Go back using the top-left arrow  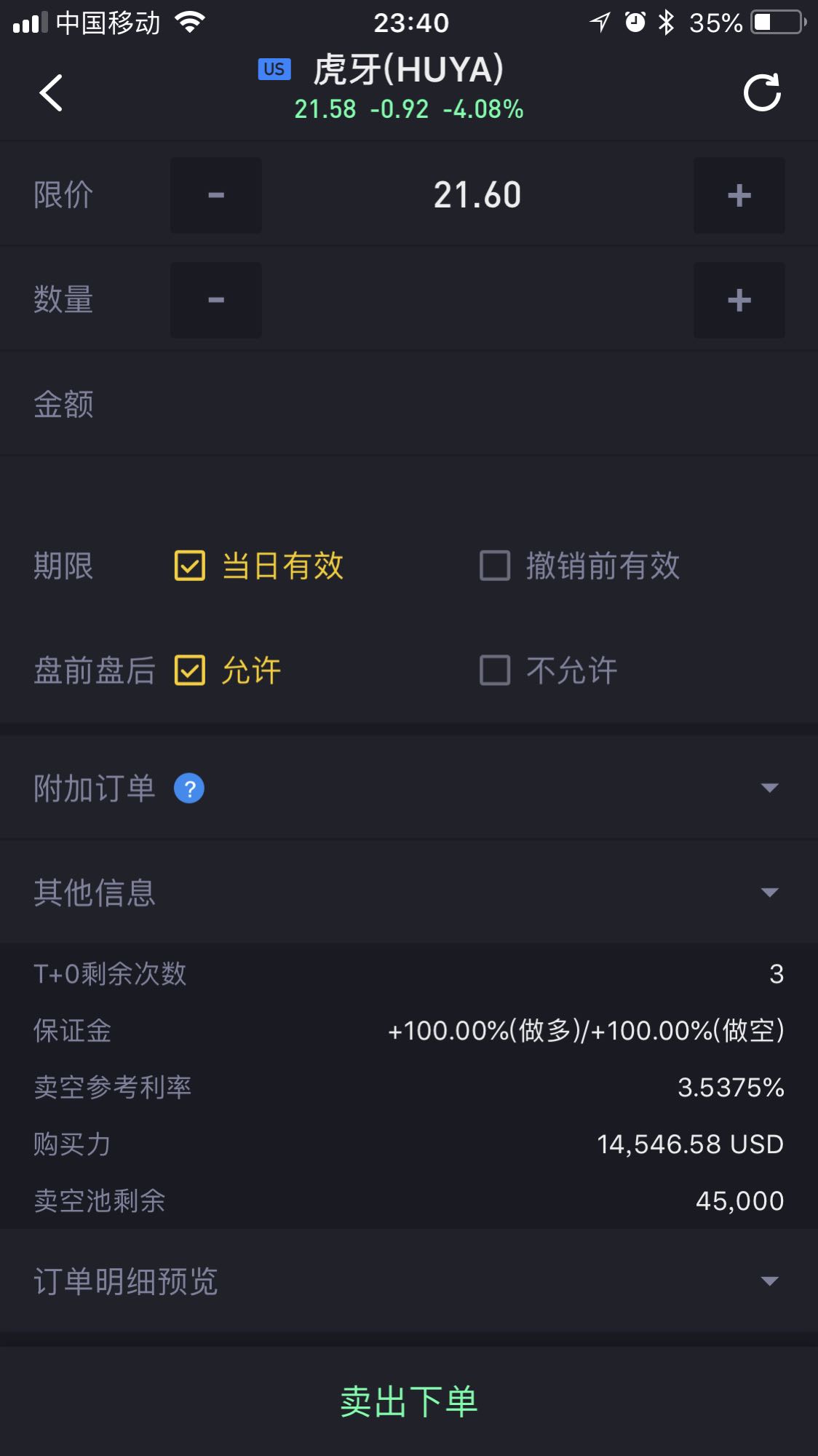click(51, 93)
